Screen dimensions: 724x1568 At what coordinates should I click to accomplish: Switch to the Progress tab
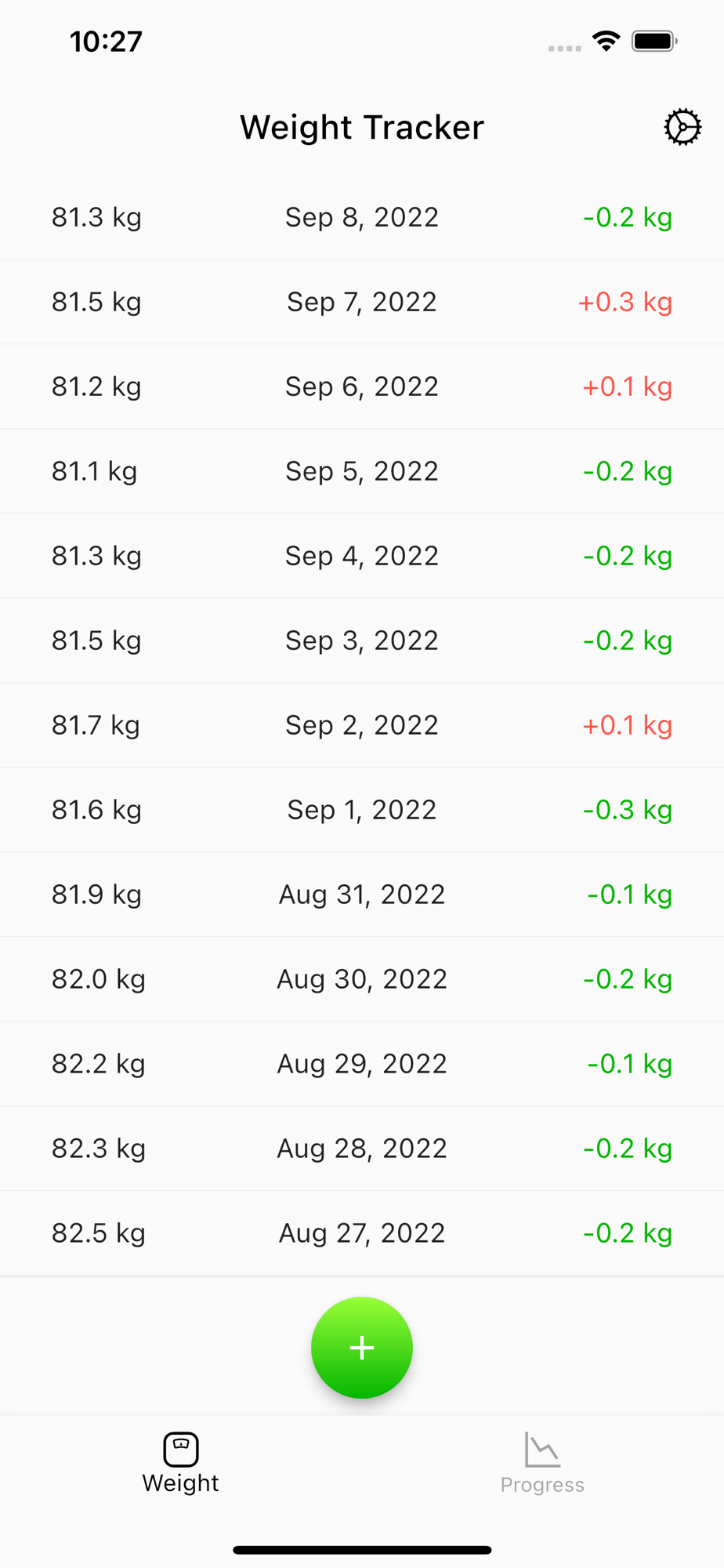542,1463
